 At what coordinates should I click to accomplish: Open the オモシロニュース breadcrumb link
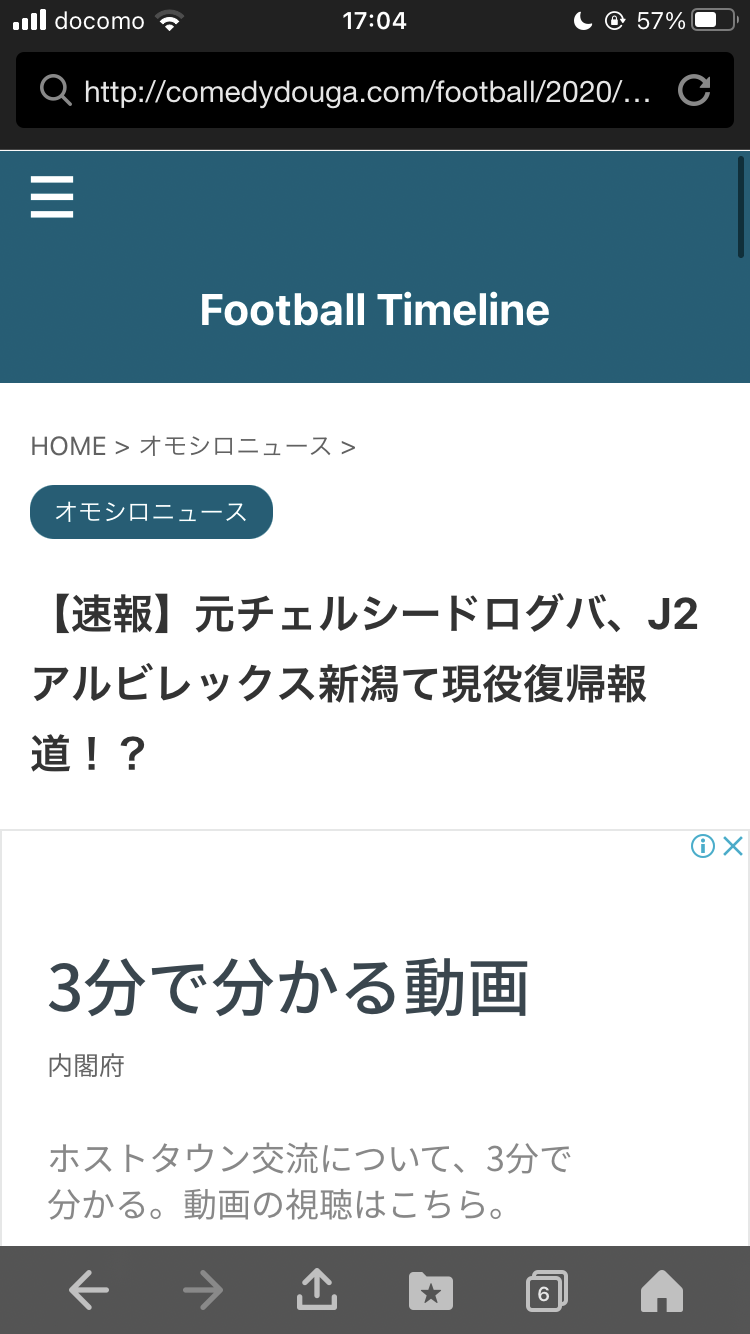[x=234, y=446]
